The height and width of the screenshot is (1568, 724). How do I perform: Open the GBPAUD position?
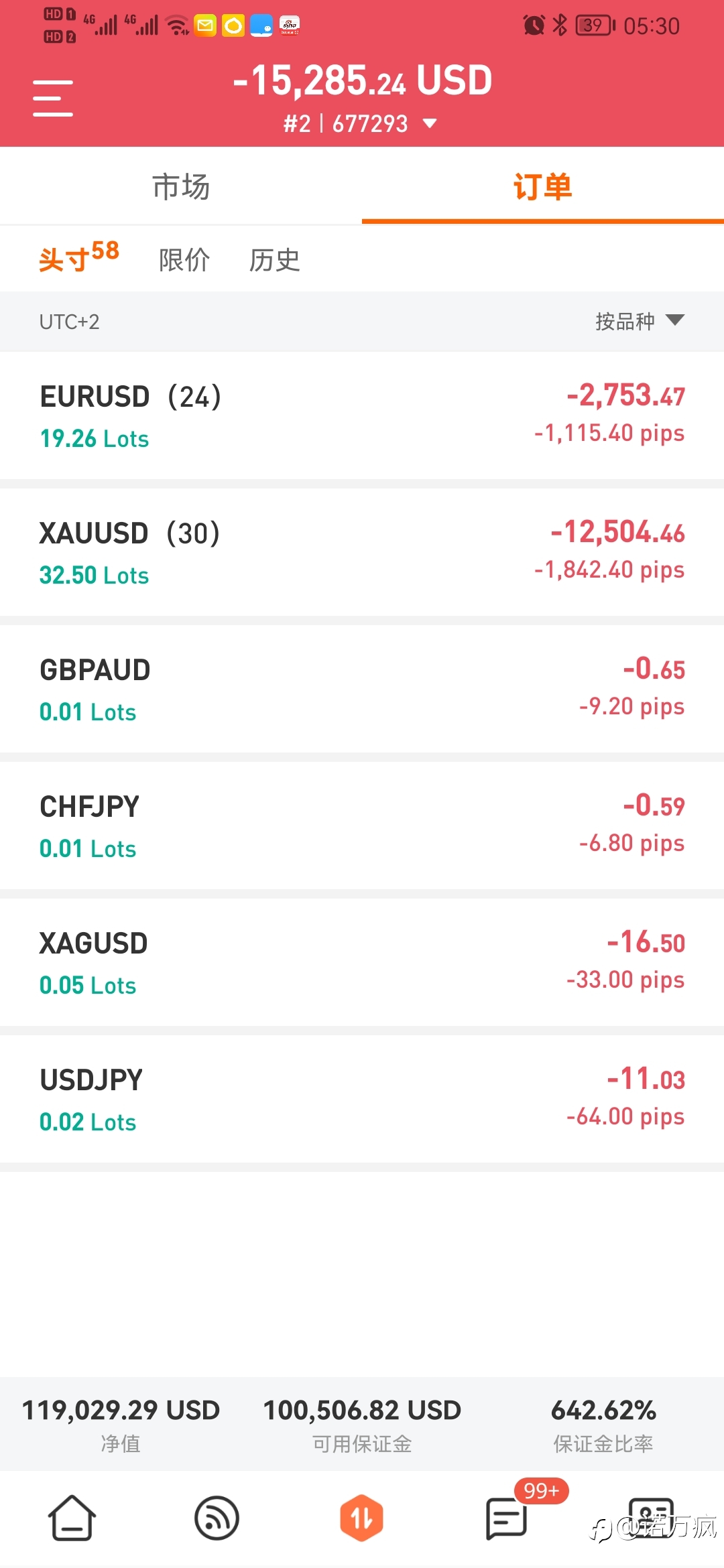coord(362,689)
